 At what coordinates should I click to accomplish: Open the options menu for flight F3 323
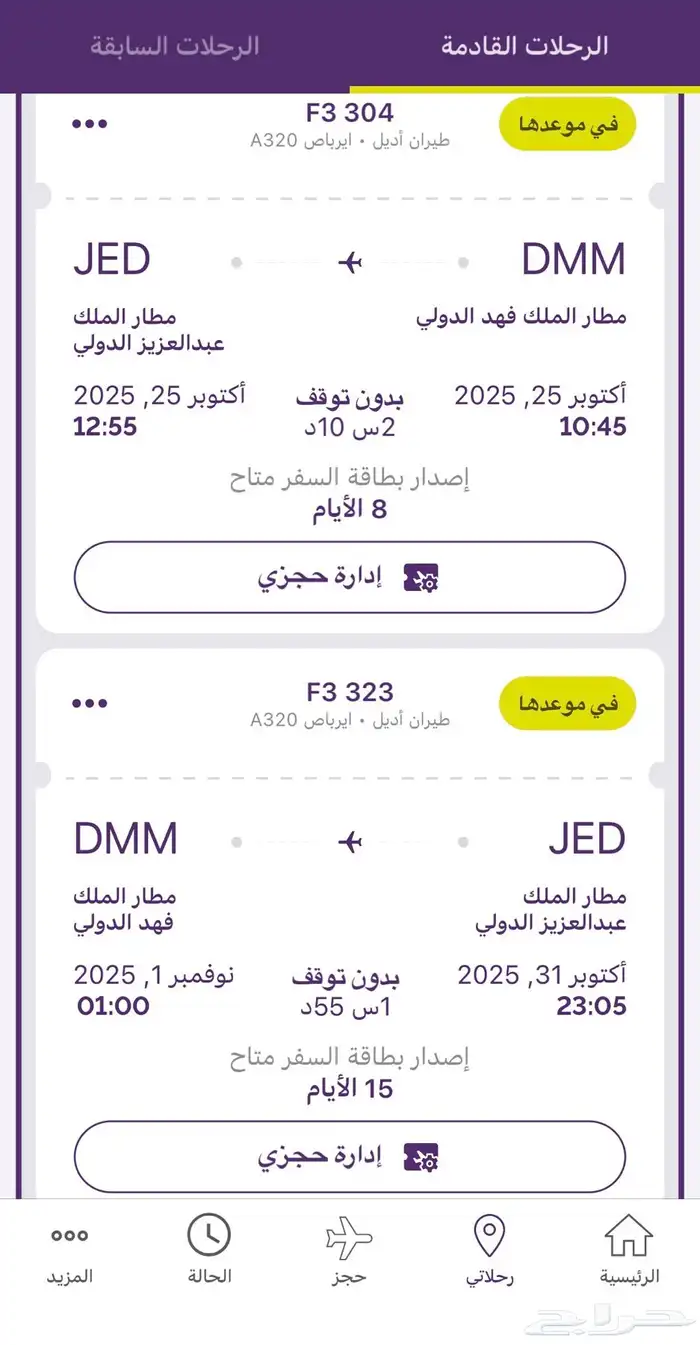pos(89,704)
